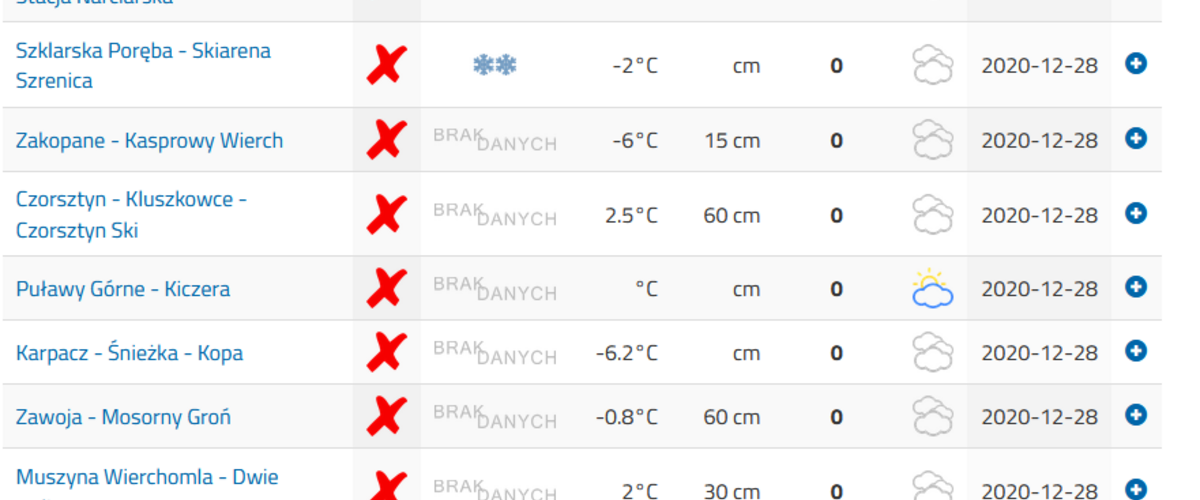Open Karpacz - Śnieżka - Kopa link

(129, 353)
